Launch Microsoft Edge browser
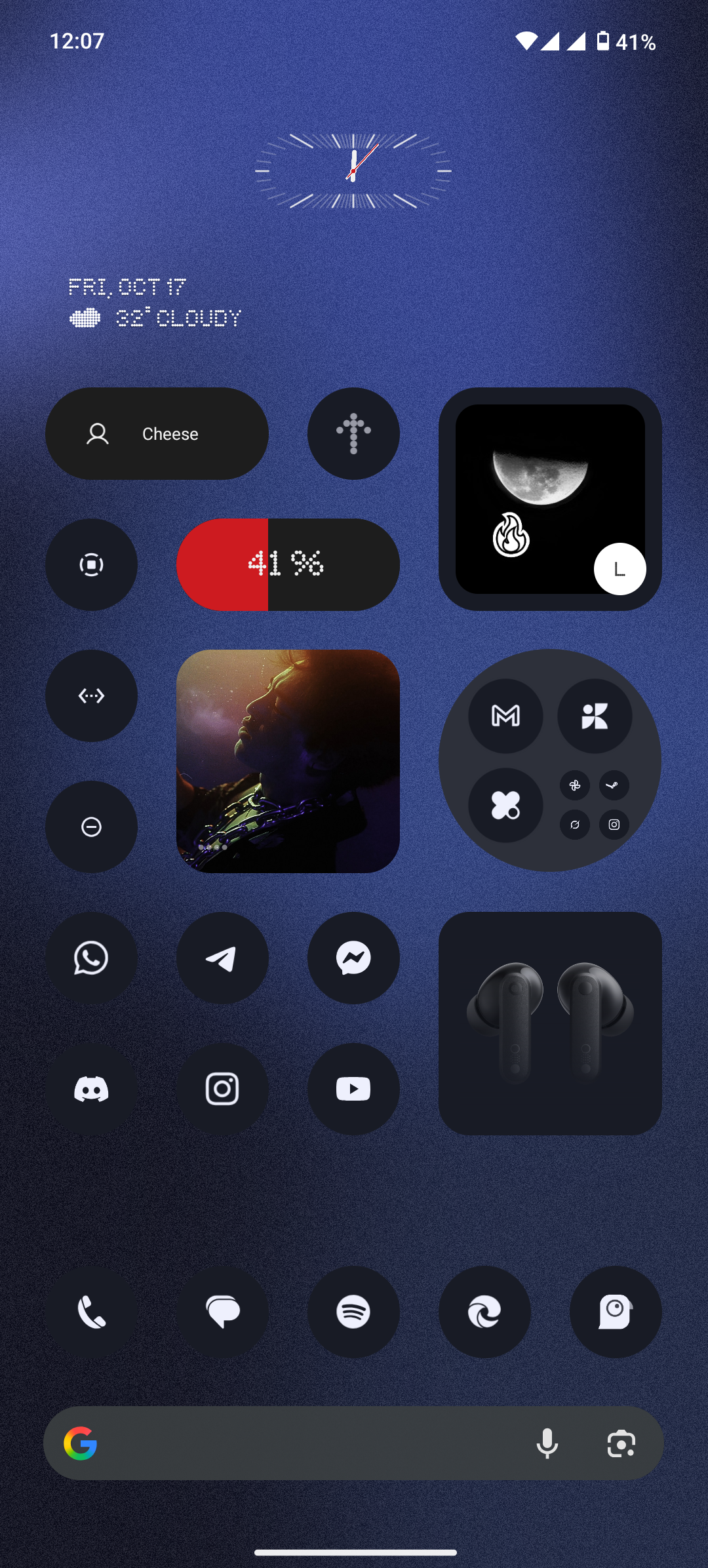Image resolution: width=708 pixels, height=1568 pixels. pos(484,1312)
